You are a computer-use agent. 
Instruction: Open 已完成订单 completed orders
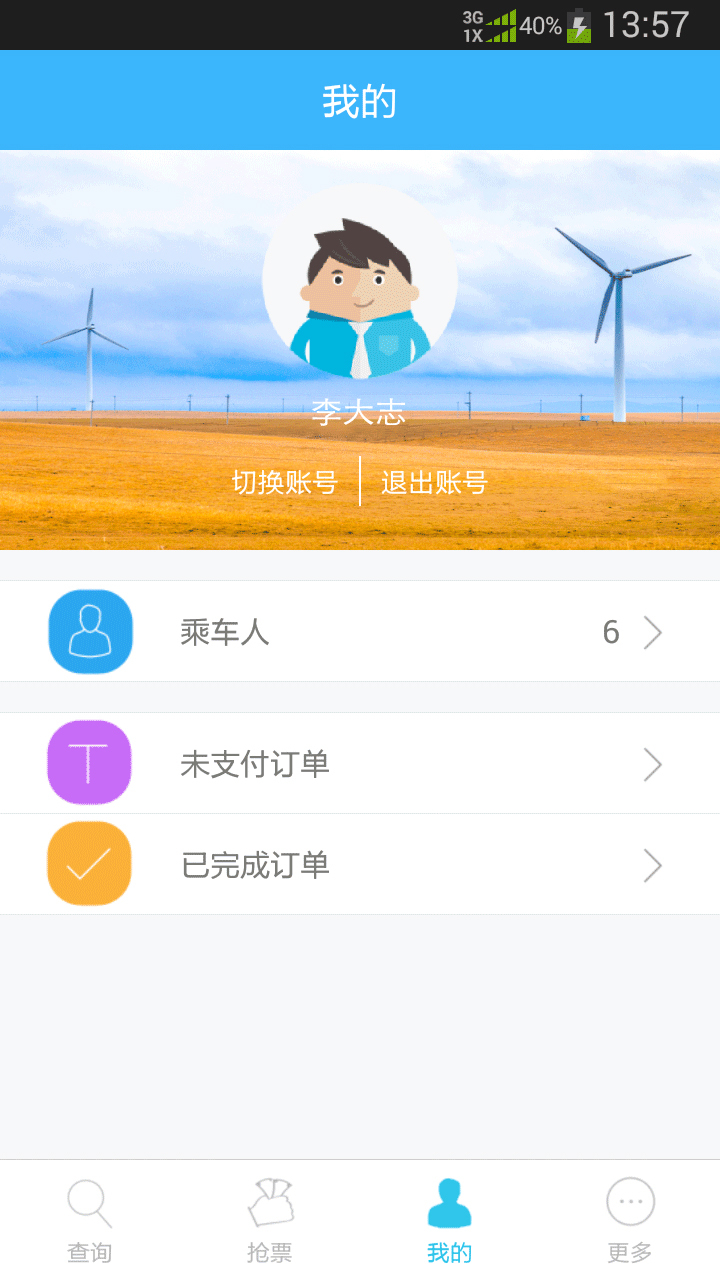(360, 865)
